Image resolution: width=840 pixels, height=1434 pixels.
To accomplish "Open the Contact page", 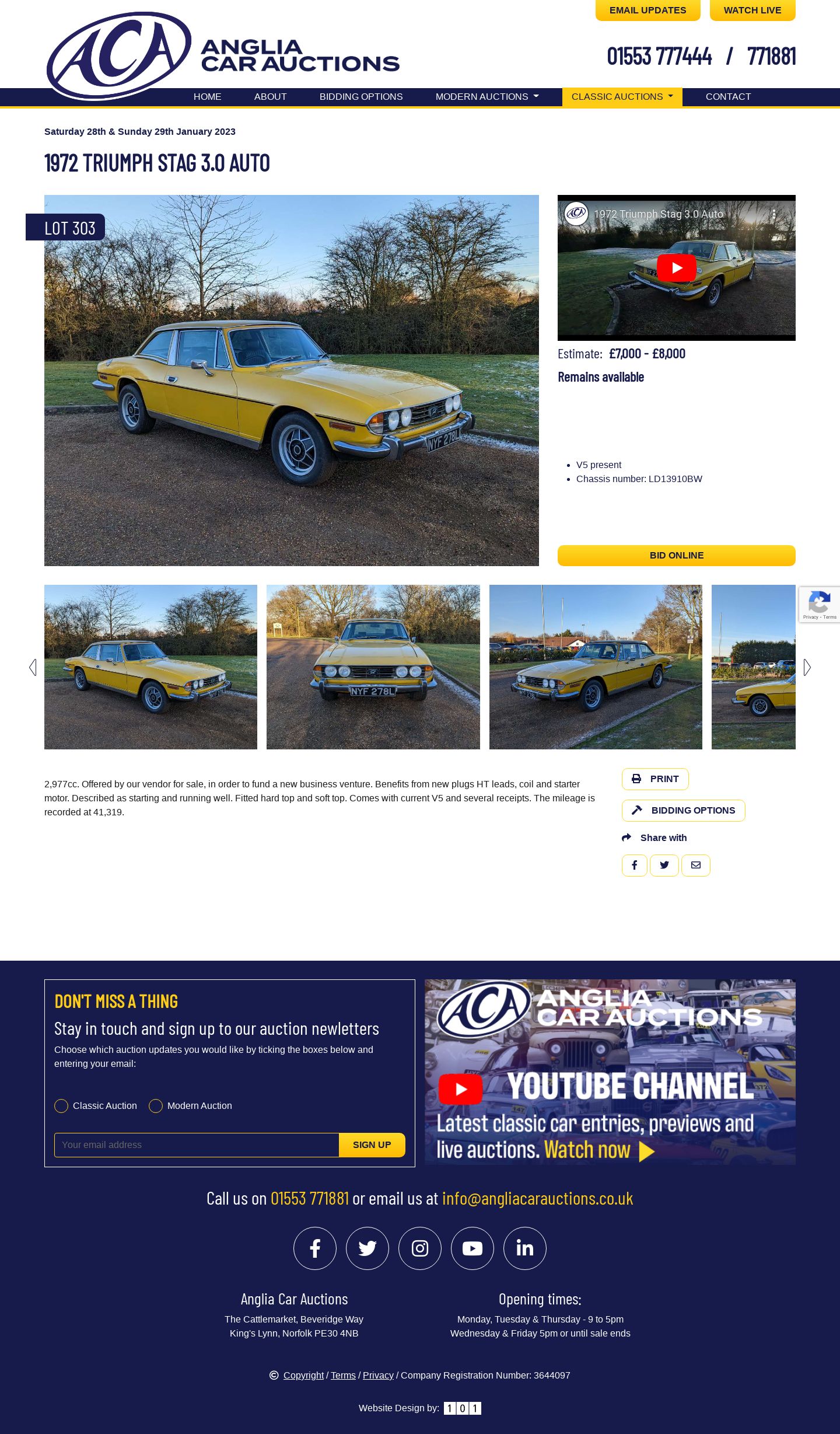I will tap(728, 97).
